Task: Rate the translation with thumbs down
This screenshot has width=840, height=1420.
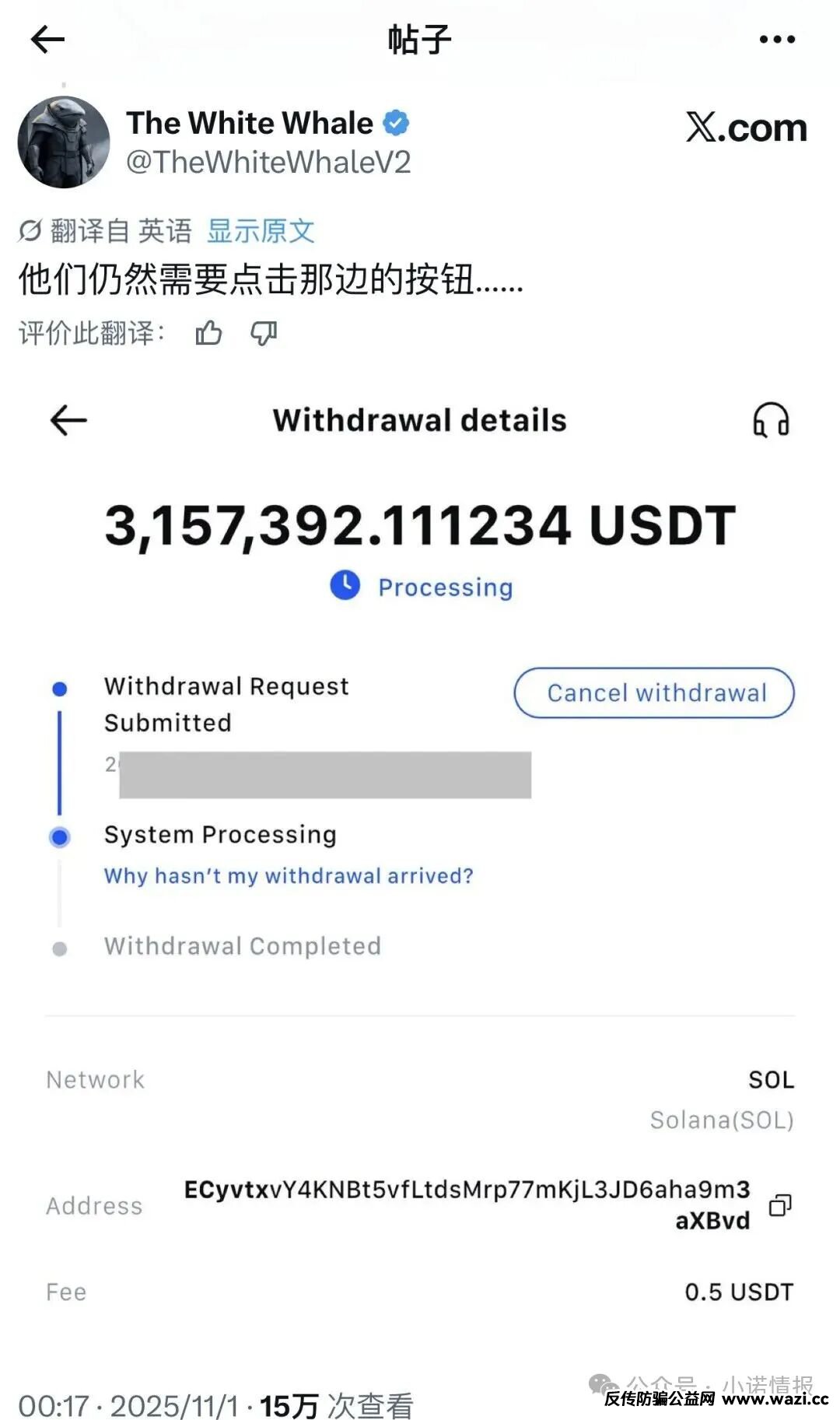Action: (264, 333)
